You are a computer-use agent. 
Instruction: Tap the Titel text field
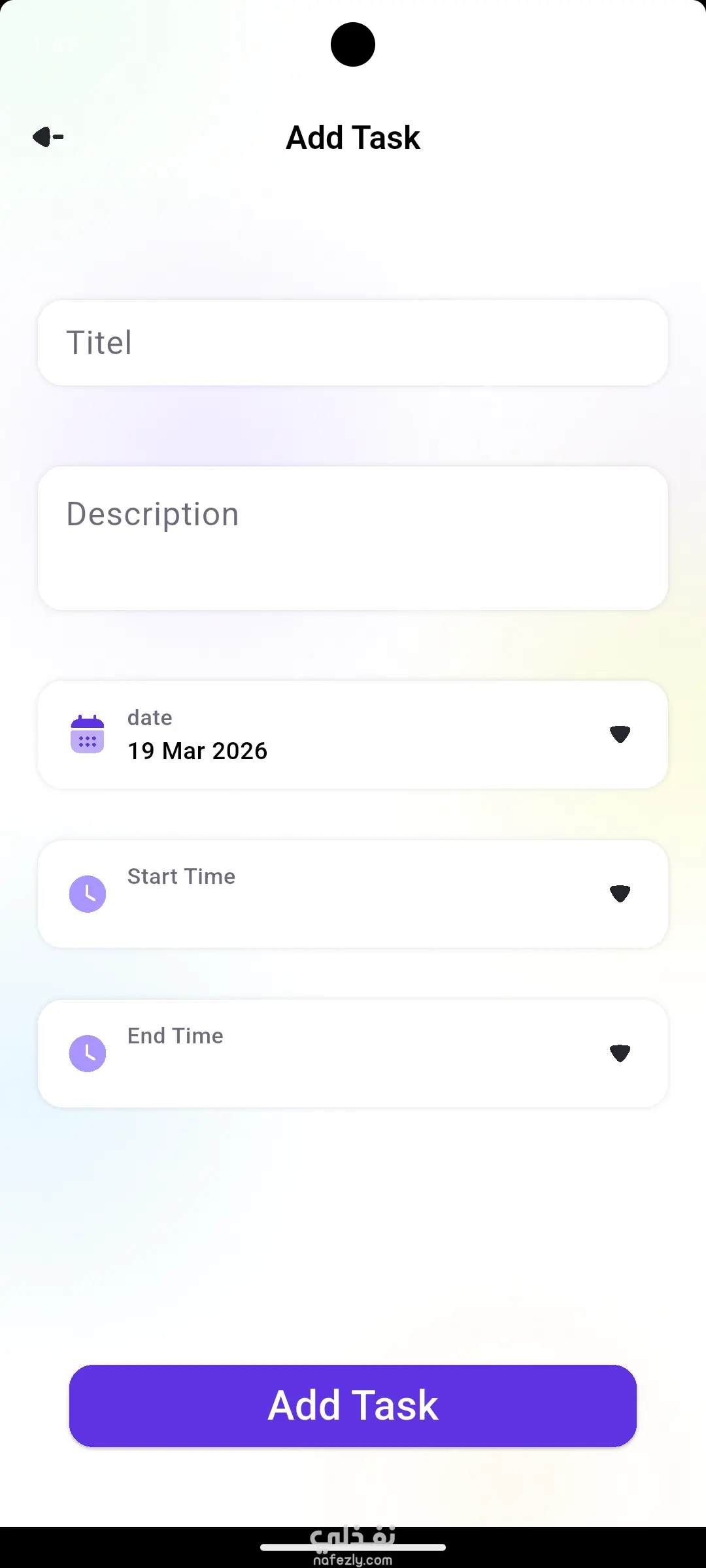point(353,343)
